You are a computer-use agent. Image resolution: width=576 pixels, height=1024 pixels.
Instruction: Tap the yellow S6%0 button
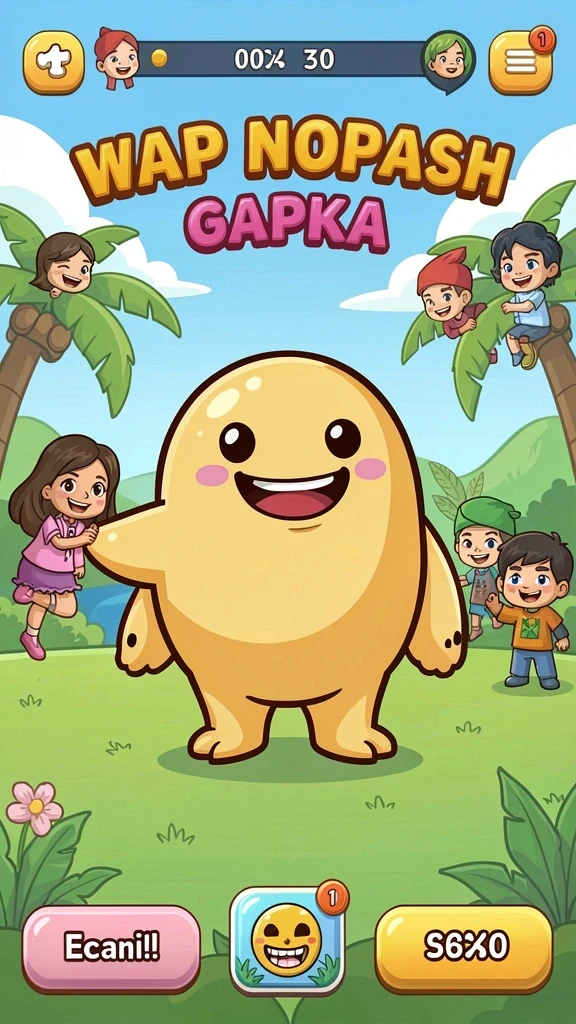(464, 948)
